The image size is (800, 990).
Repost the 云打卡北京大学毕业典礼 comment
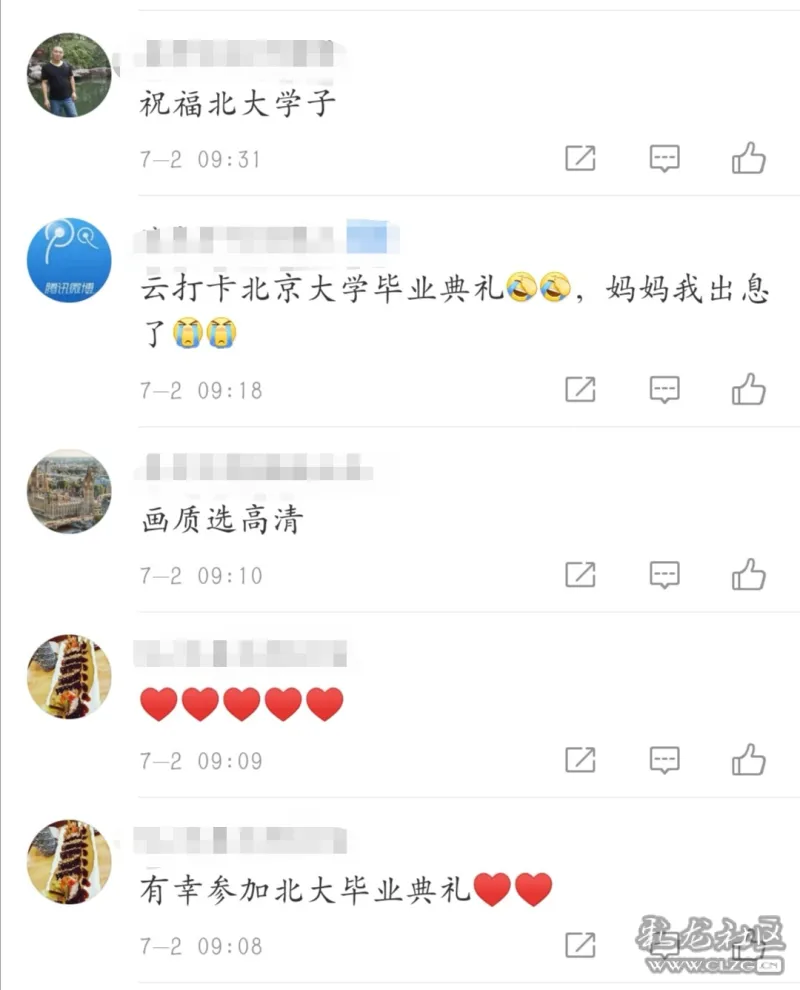pyautogui.click(x=580, y=389)
